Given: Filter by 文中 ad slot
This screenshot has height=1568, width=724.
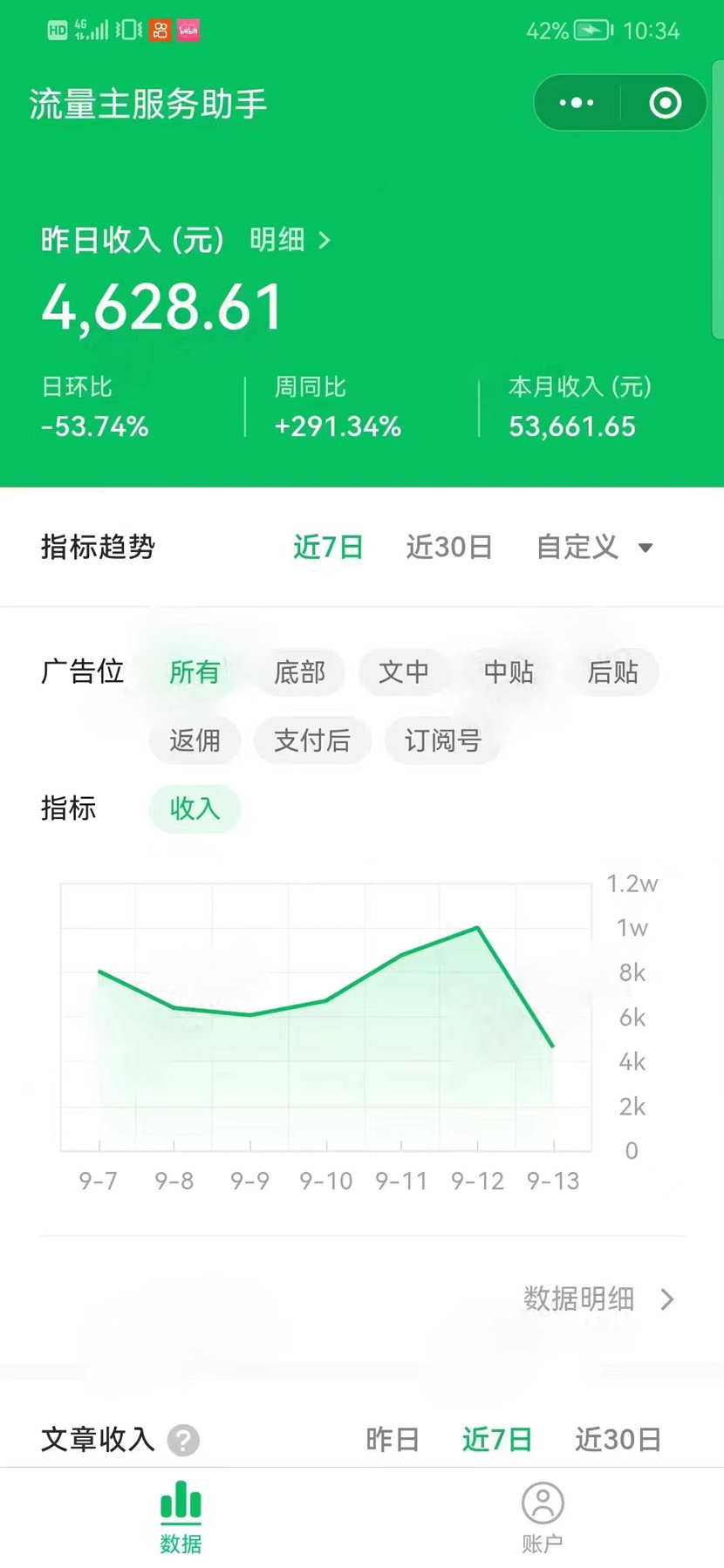Looking at the screenshot, I should [403, 672].
